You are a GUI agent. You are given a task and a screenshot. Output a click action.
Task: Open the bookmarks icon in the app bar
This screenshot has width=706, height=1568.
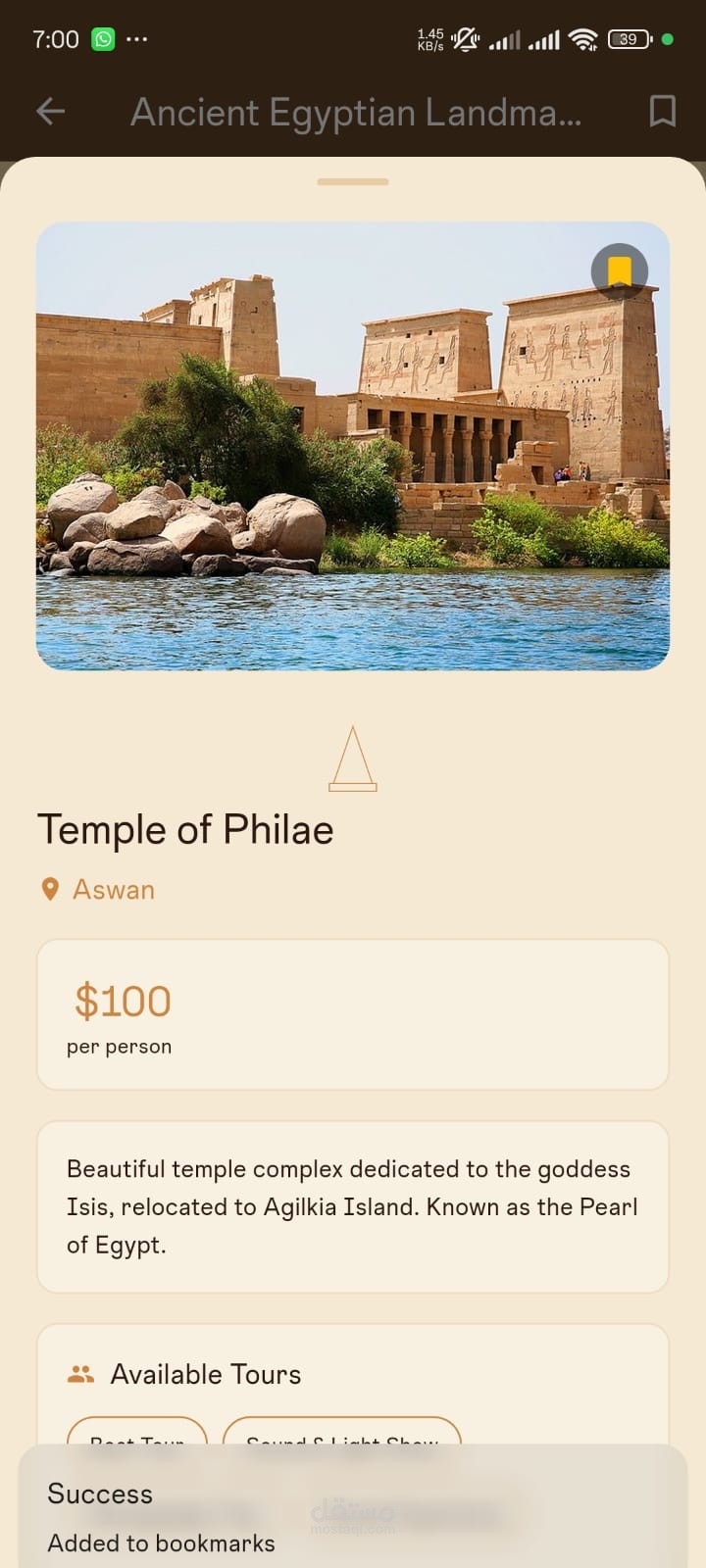pyautogui.click(x=663, y=112)
